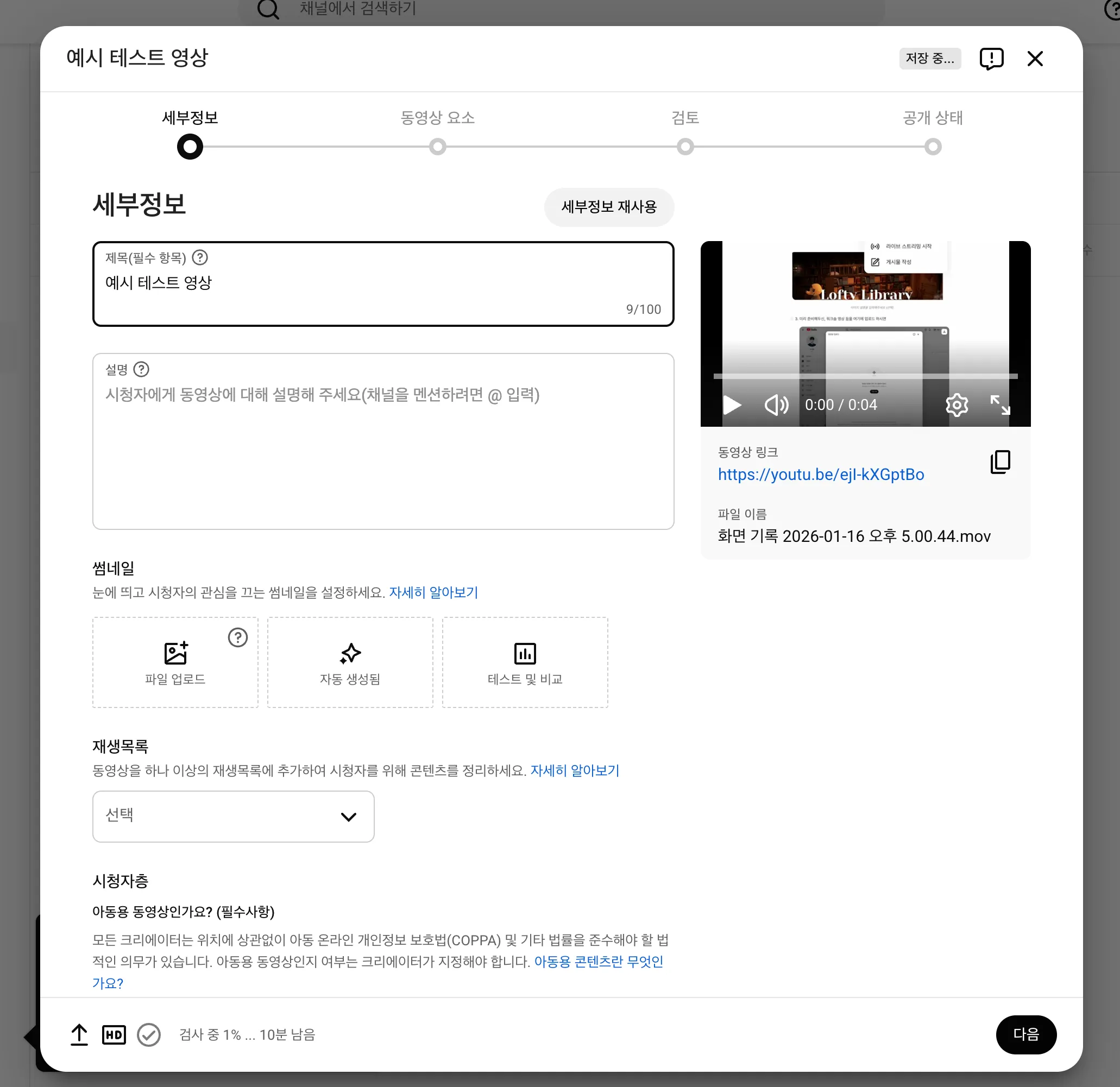The height and width of the screenshot is (1087, 1120).
Task: Jump to 공개 상태 step
Action: 933,147
